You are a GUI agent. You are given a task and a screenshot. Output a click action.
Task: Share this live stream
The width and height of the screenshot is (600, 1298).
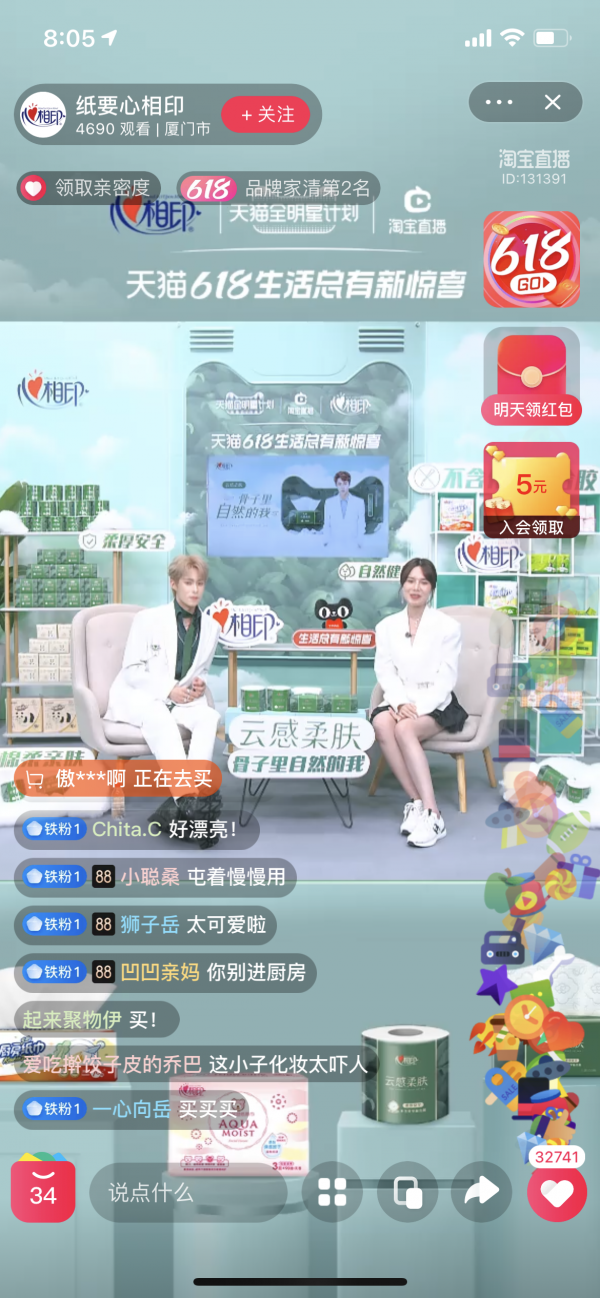click(482, 1192)
